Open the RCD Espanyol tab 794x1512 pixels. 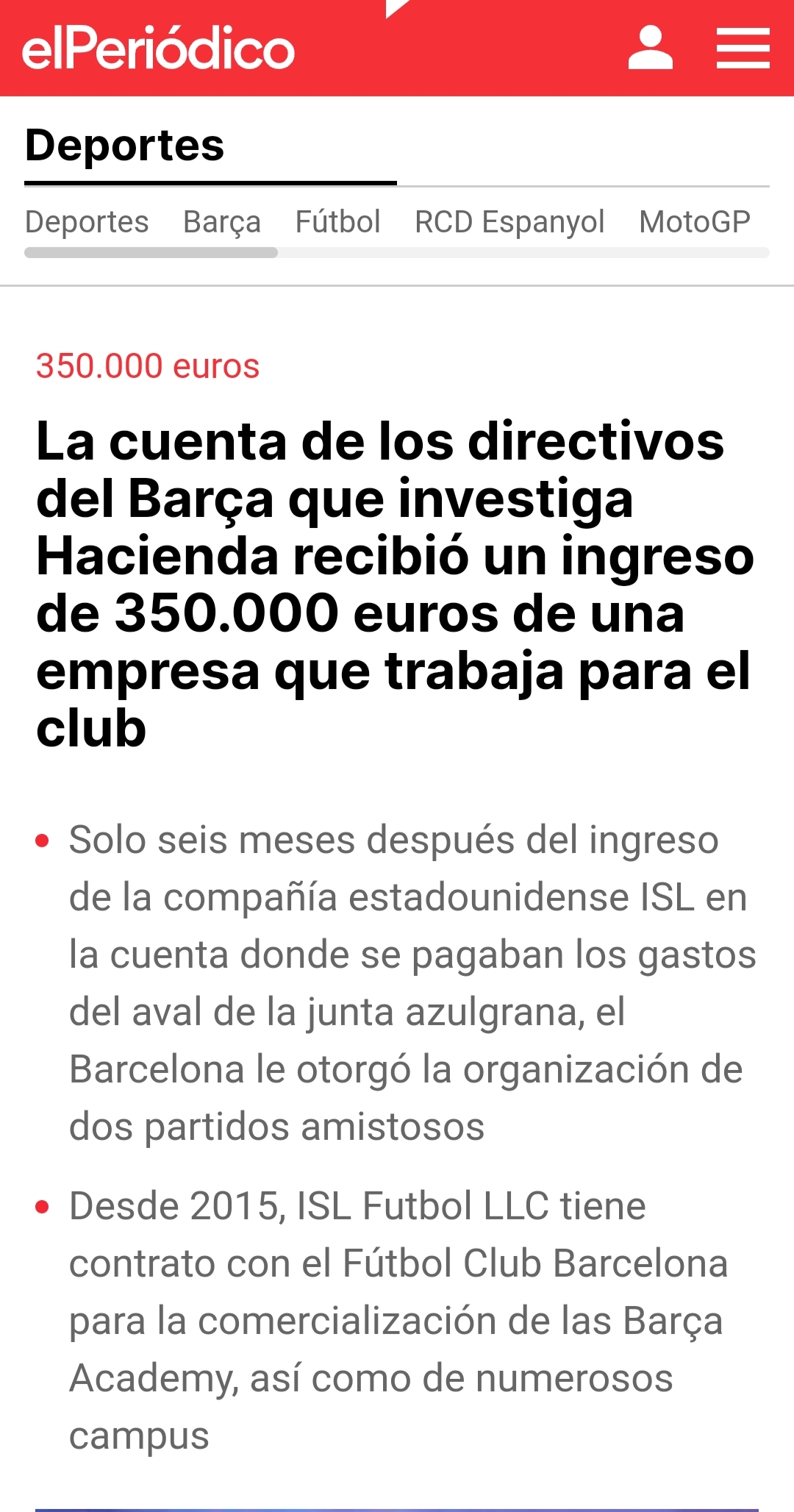(509, 222)
